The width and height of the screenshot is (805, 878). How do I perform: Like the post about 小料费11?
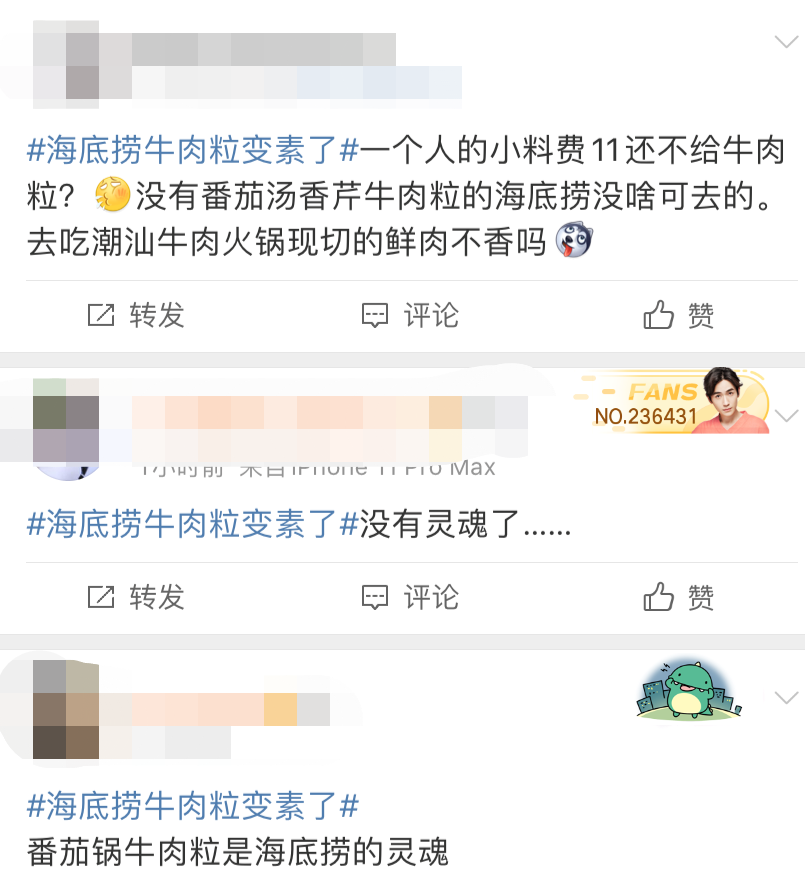coord(679,316)
